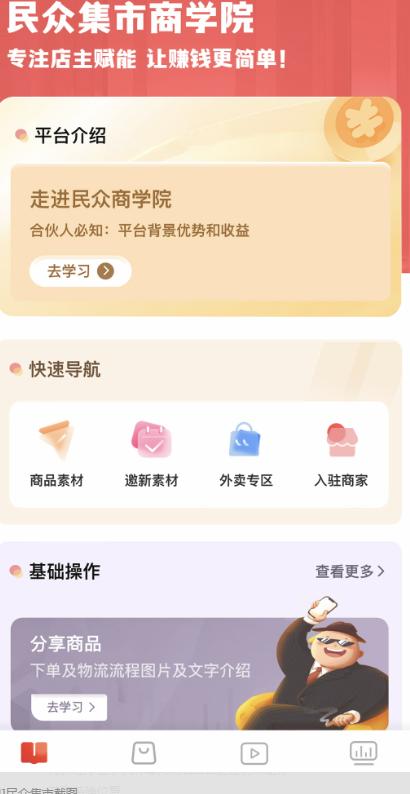Viewport: 410px width, 794px height.
Task: Tap 去学习 under 走进民众商学院
Action: pyautogui.click(x=80, y=271)
